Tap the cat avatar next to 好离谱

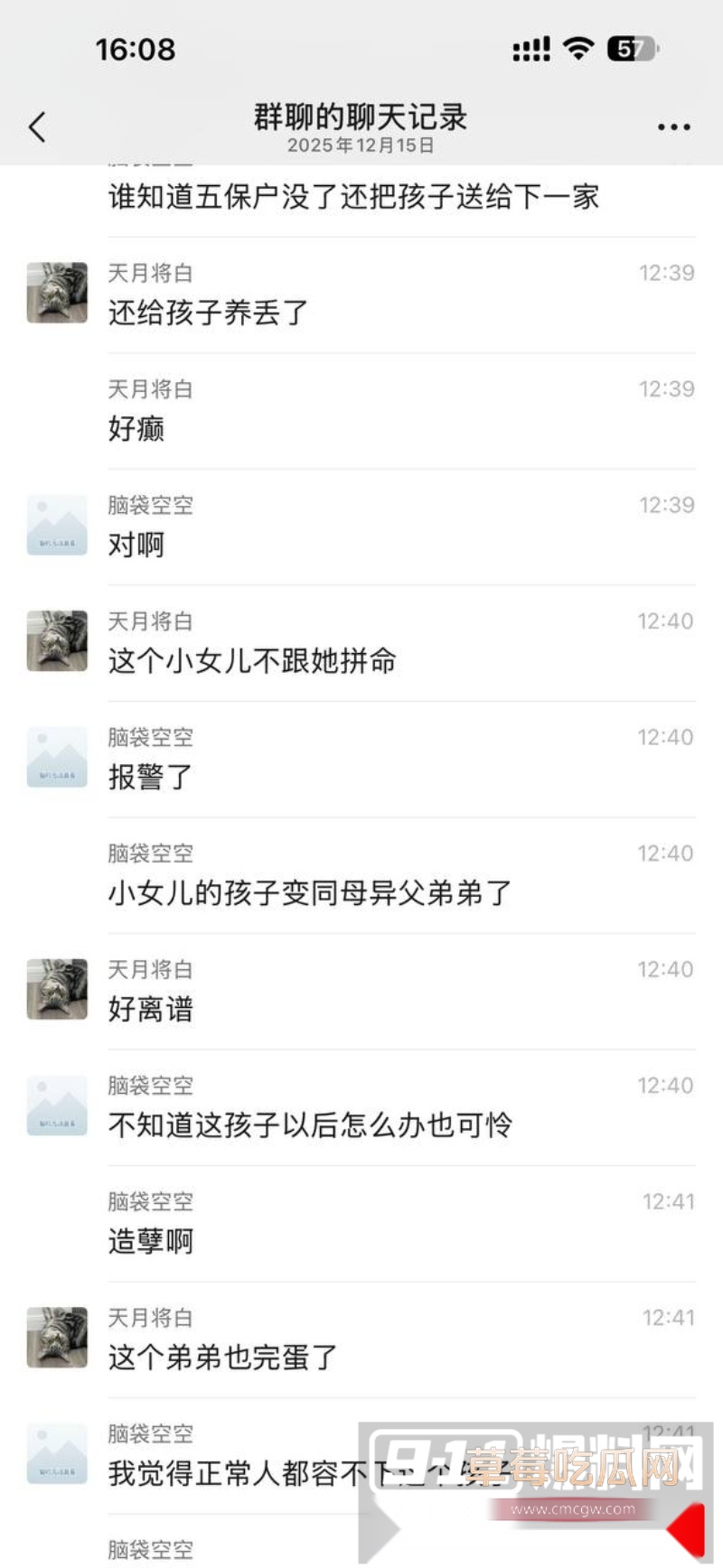point(56,989)
